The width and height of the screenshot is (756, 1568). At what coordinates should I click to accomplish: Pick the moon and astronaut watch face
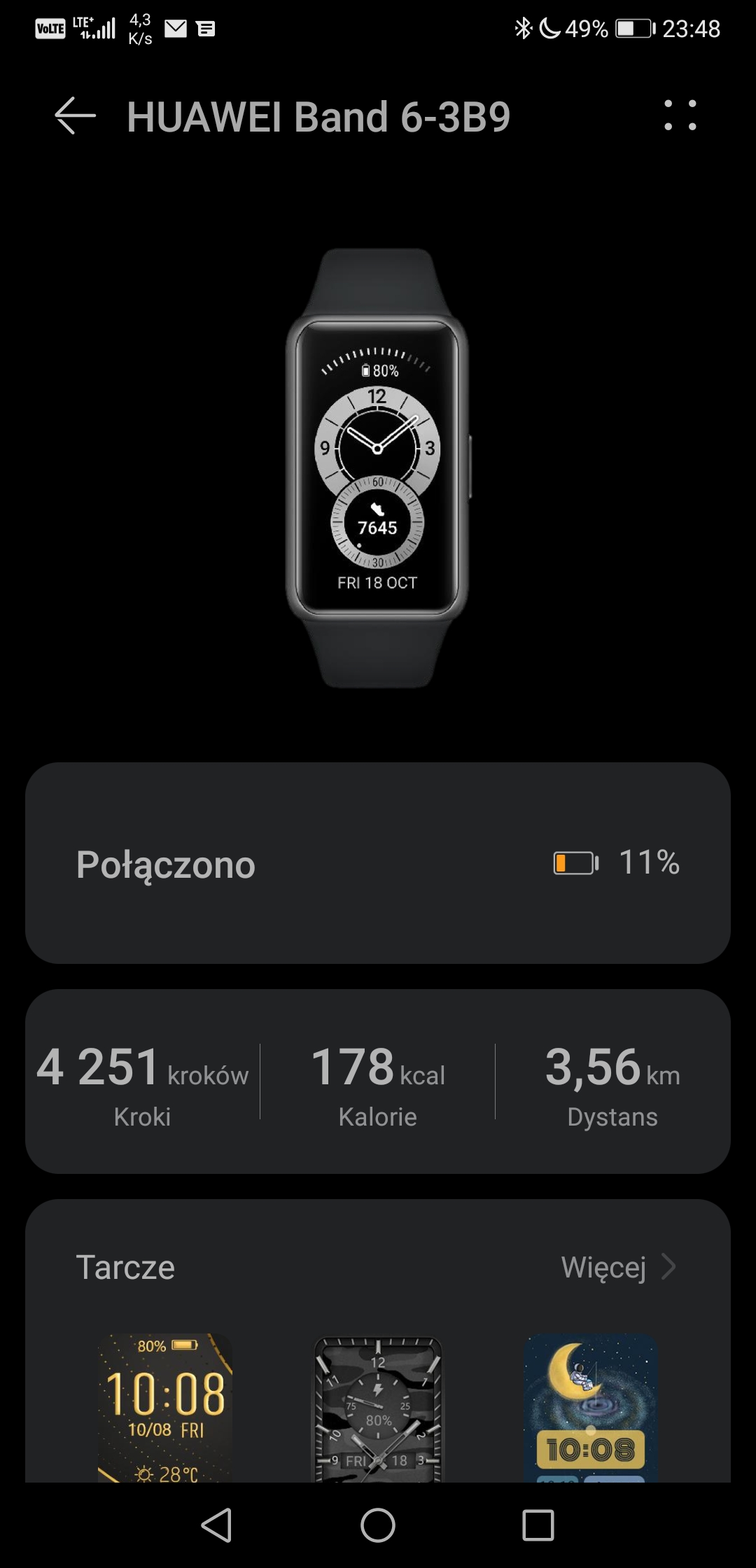click(591, 1408)
